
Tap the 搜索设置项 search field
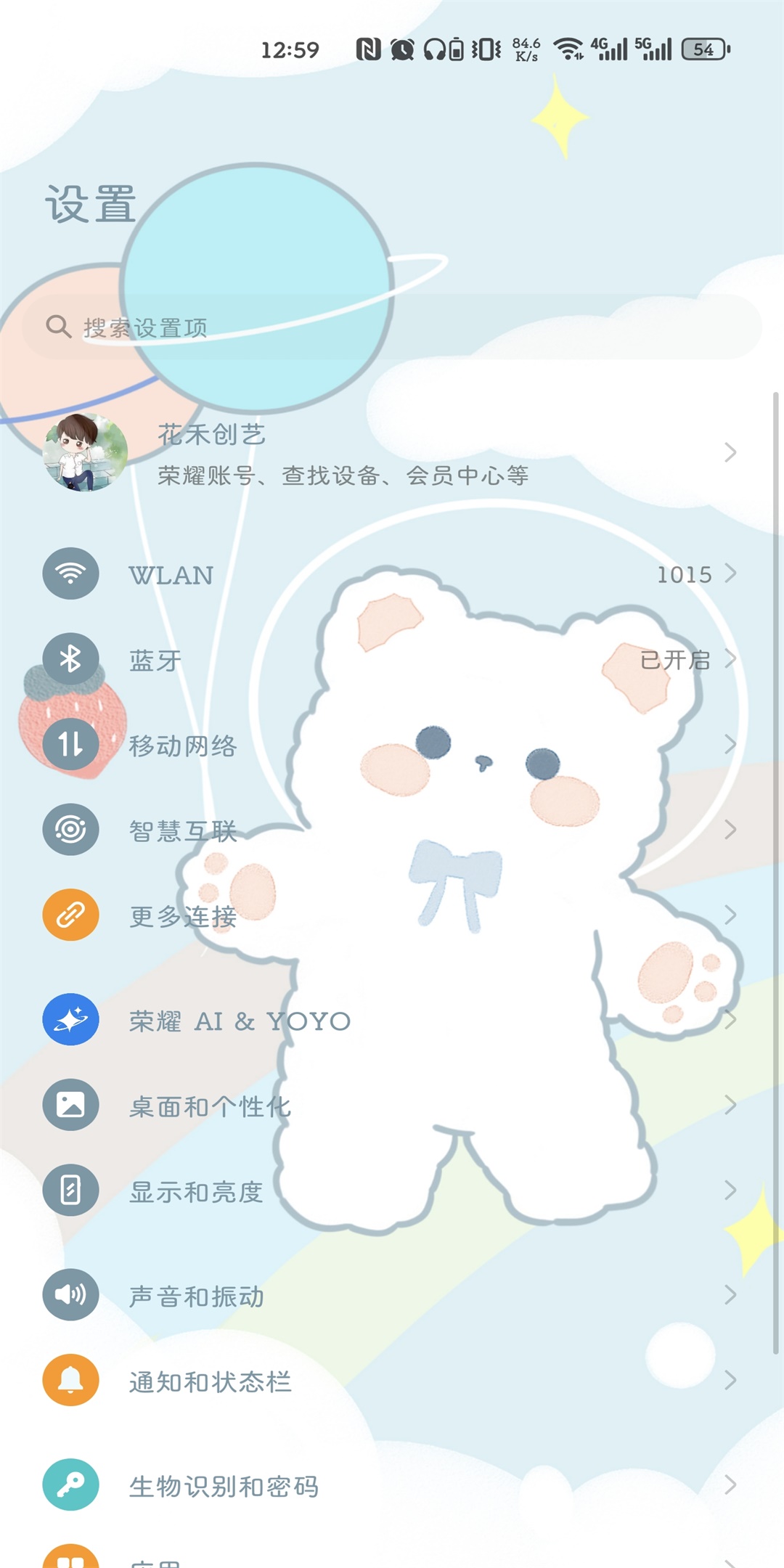click(392, 327)
